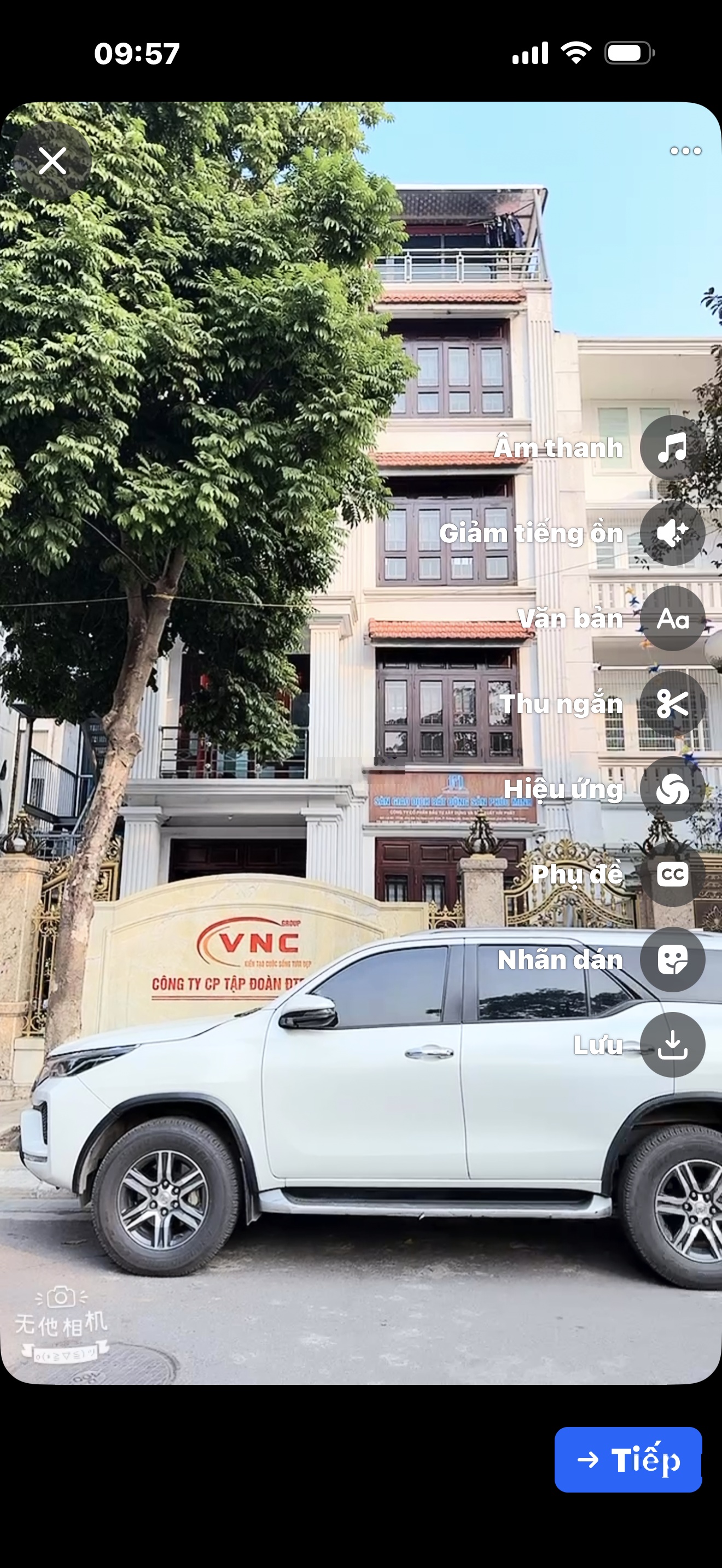The image size is (722, 1568).
Task: Add music with Âm thanh
Action: click(x=672, y=448)
